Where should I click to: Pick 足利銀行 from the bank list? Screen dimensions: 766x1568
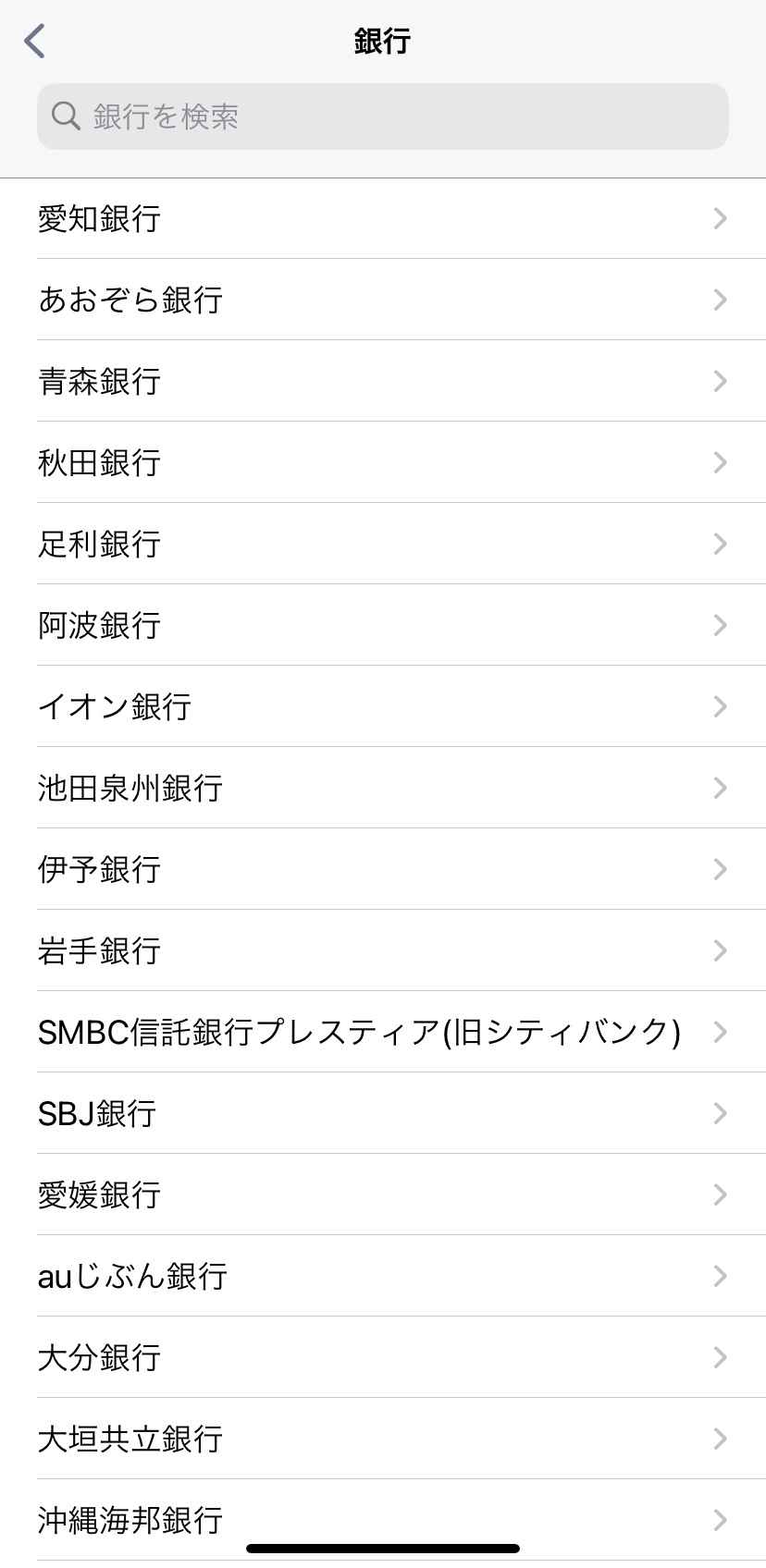click(383, 544)
